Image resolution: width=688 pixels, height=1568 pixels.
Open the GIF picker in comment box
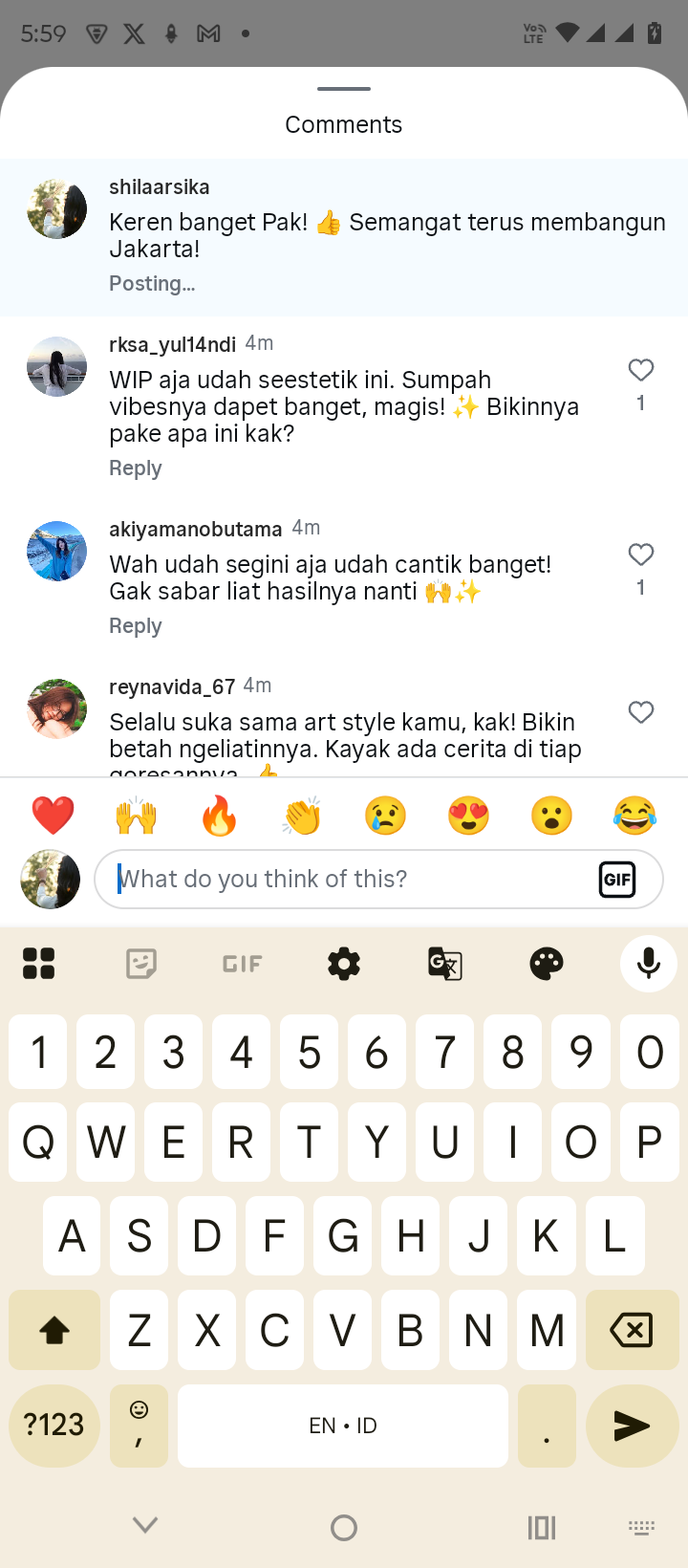617,879
